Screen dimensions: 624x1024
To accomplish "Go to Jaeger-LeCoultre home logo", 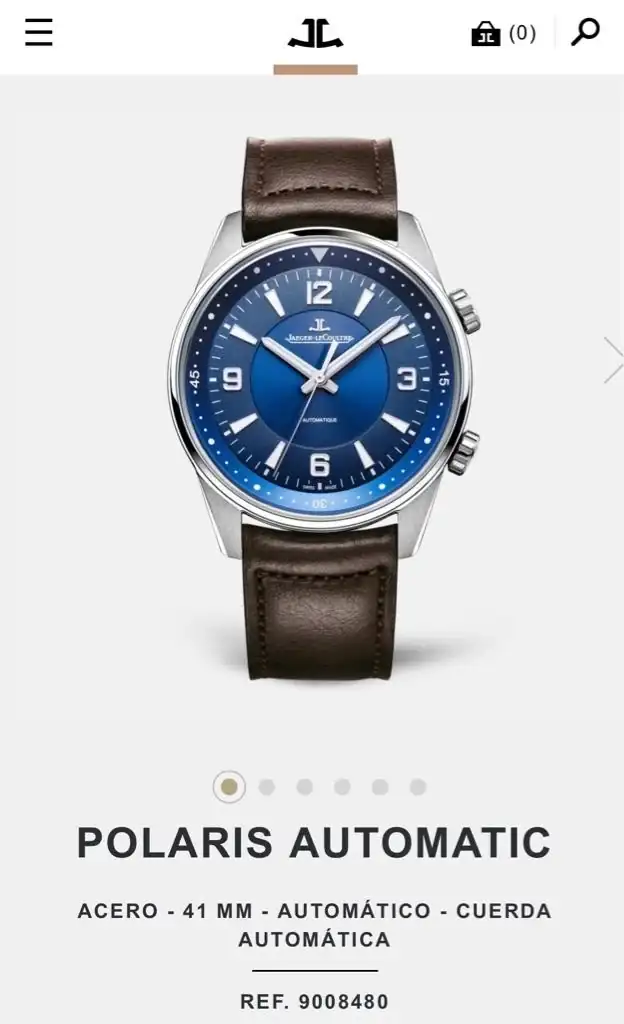I will click(x=315, y=35).
